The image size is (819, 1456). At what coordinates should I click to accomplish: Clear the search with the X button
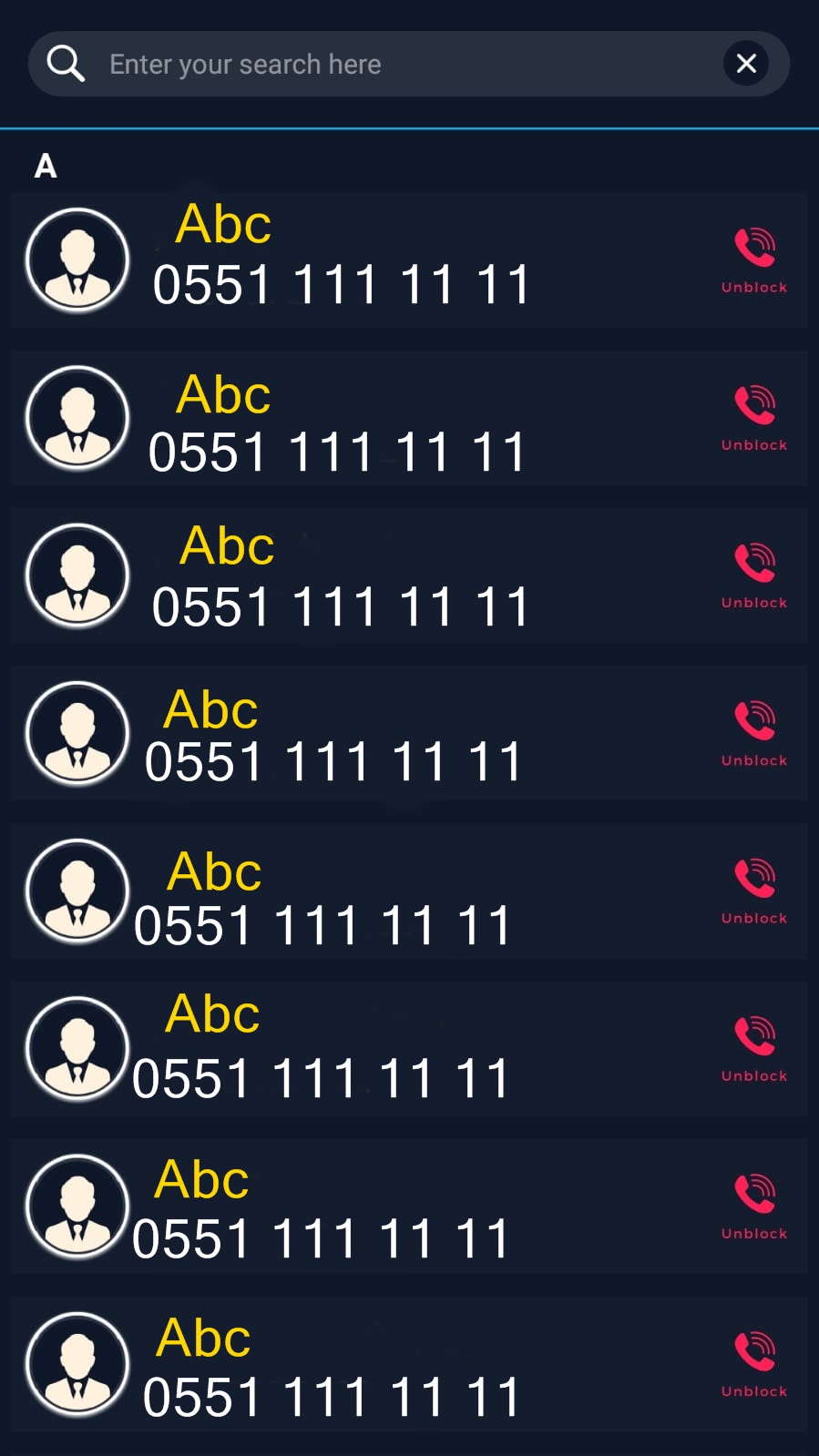click(746, 64)
